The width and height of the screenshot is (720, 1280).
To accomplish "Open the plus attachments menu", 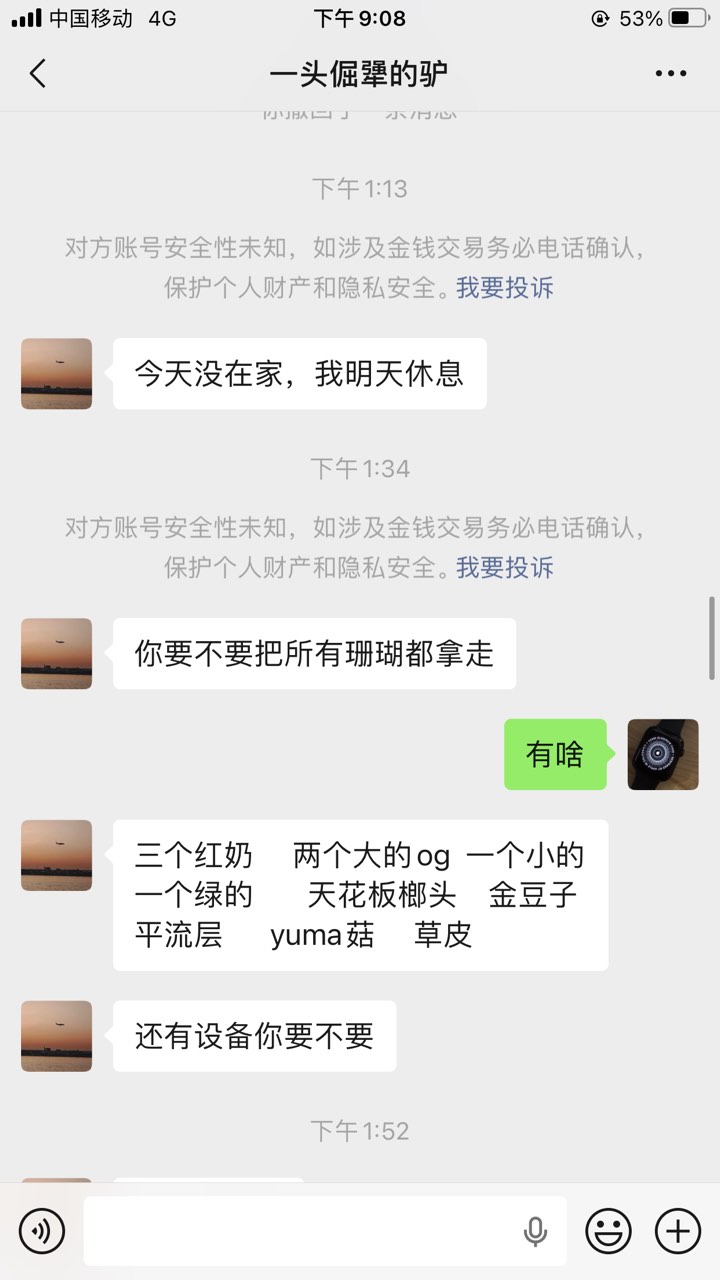I will point(677,1230).
